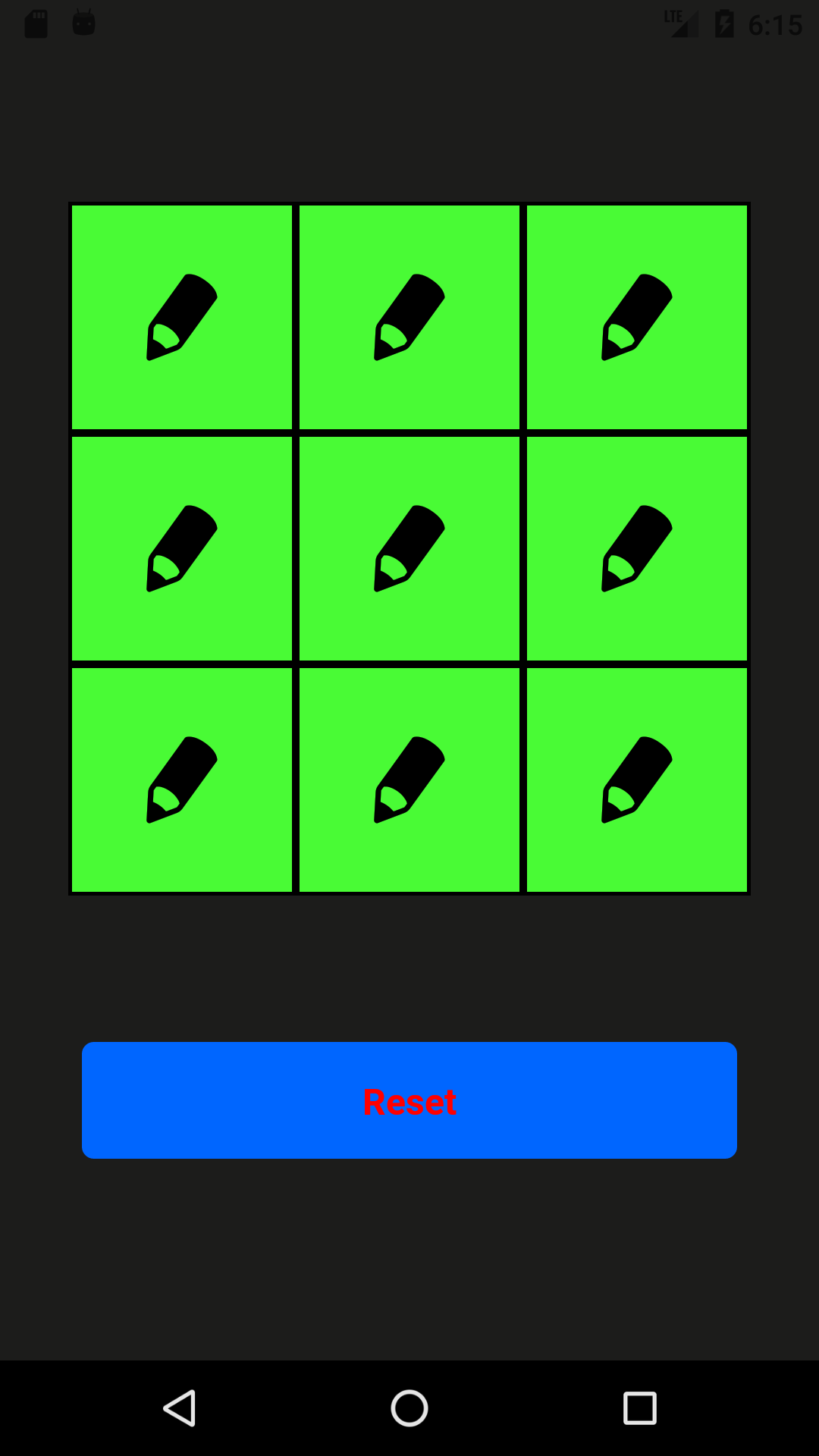Mark the center cell of the grid
Image resolution: width=819 pixels, height=1456 pixels.
click(x=409, y=548)
